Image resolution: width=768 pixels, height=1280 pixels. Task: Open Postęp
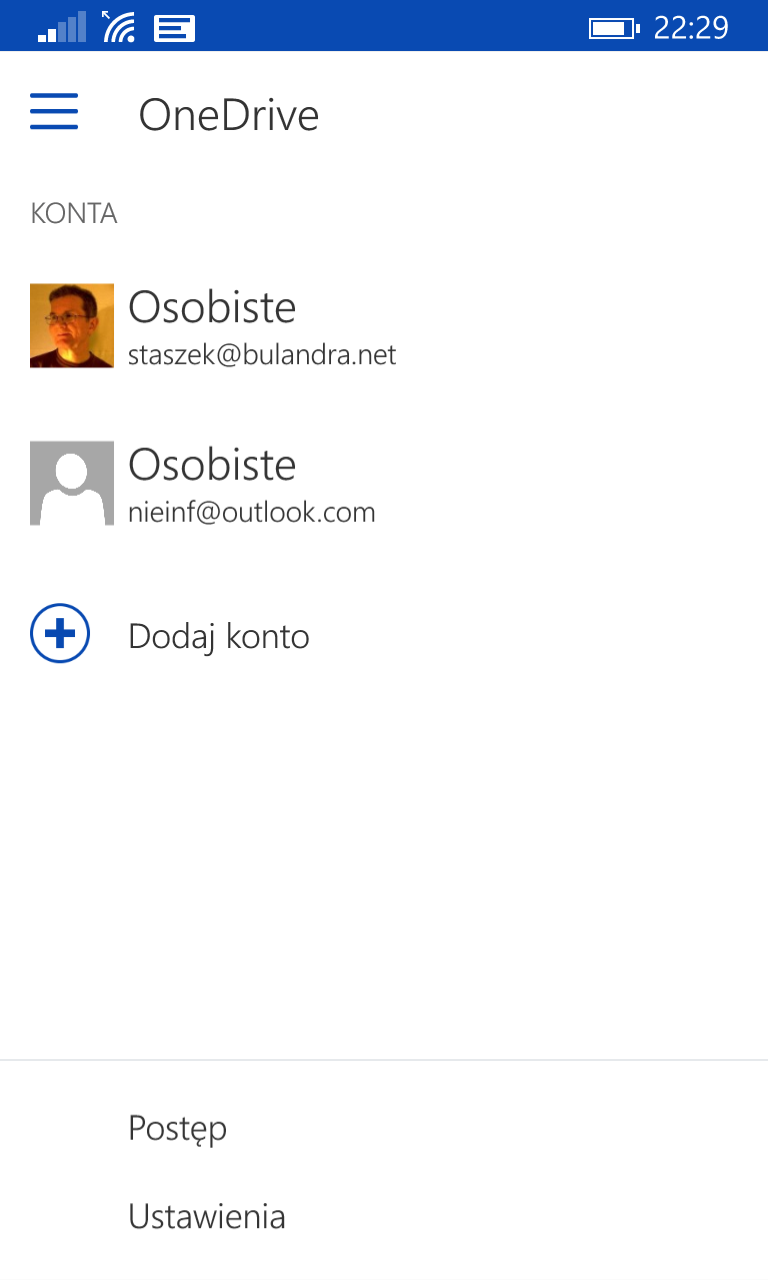click(x=178, y=1128)
